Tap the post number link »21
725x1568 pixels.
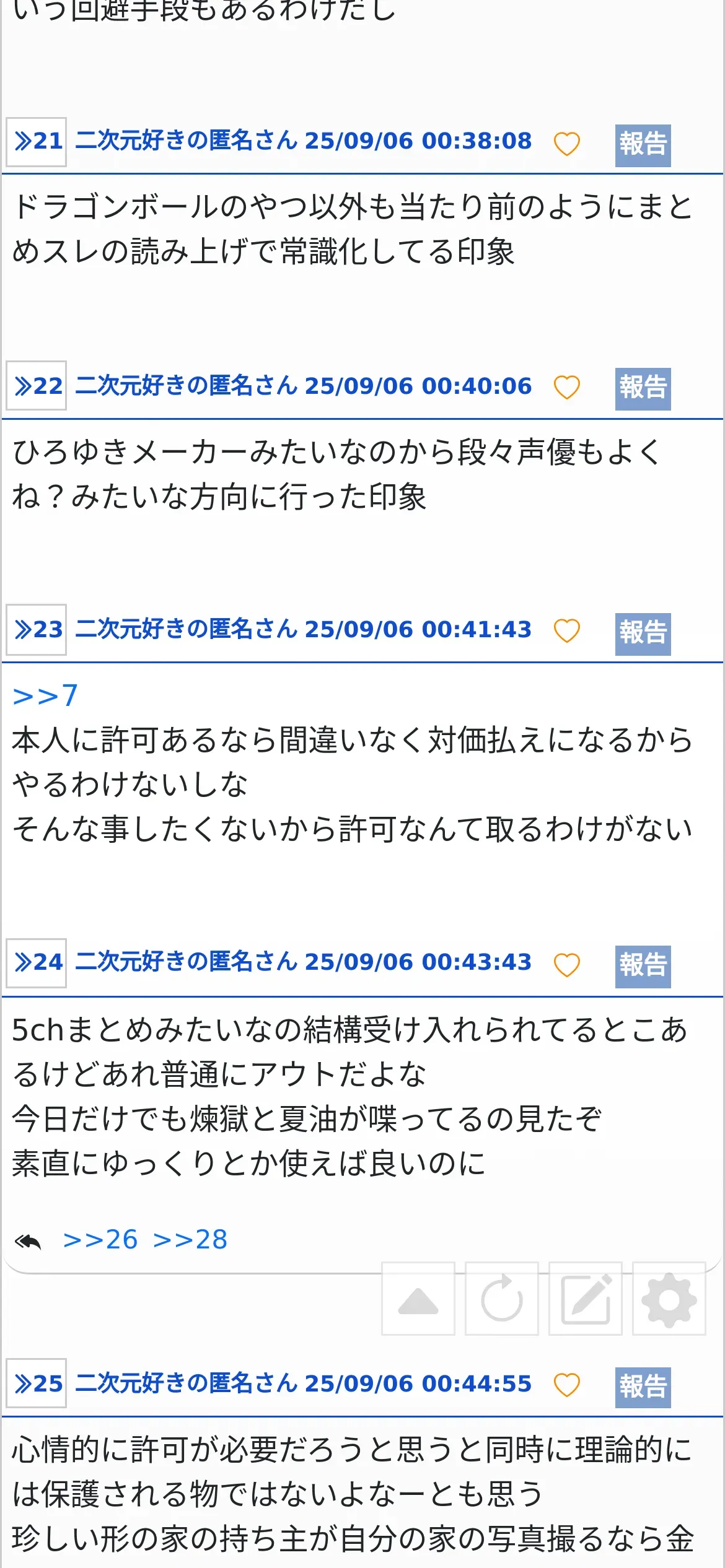click(37, 142)
